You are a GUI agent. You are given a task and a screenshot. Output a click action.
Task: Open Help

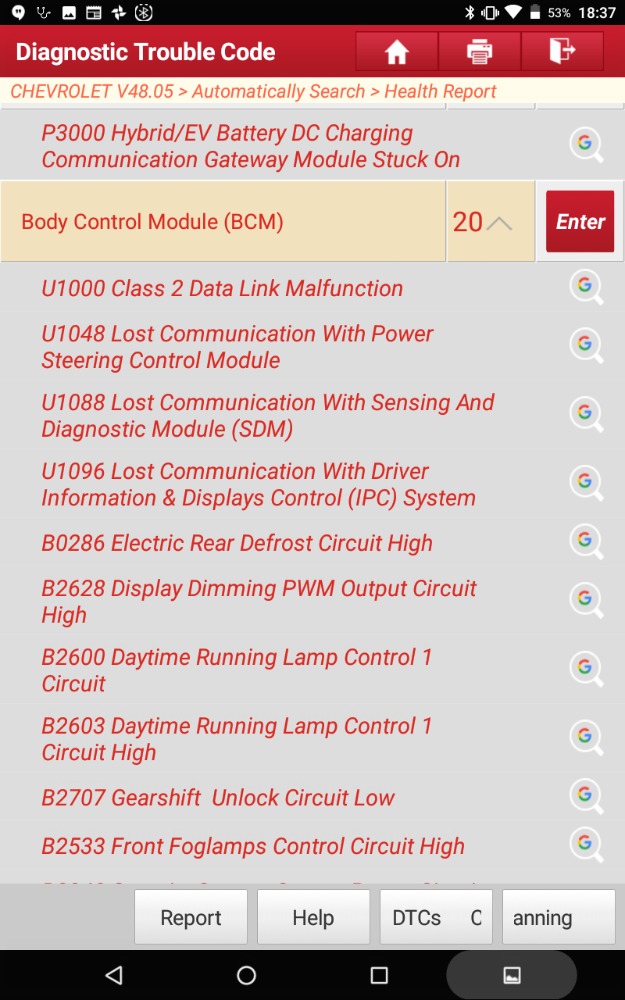[313, 917]
